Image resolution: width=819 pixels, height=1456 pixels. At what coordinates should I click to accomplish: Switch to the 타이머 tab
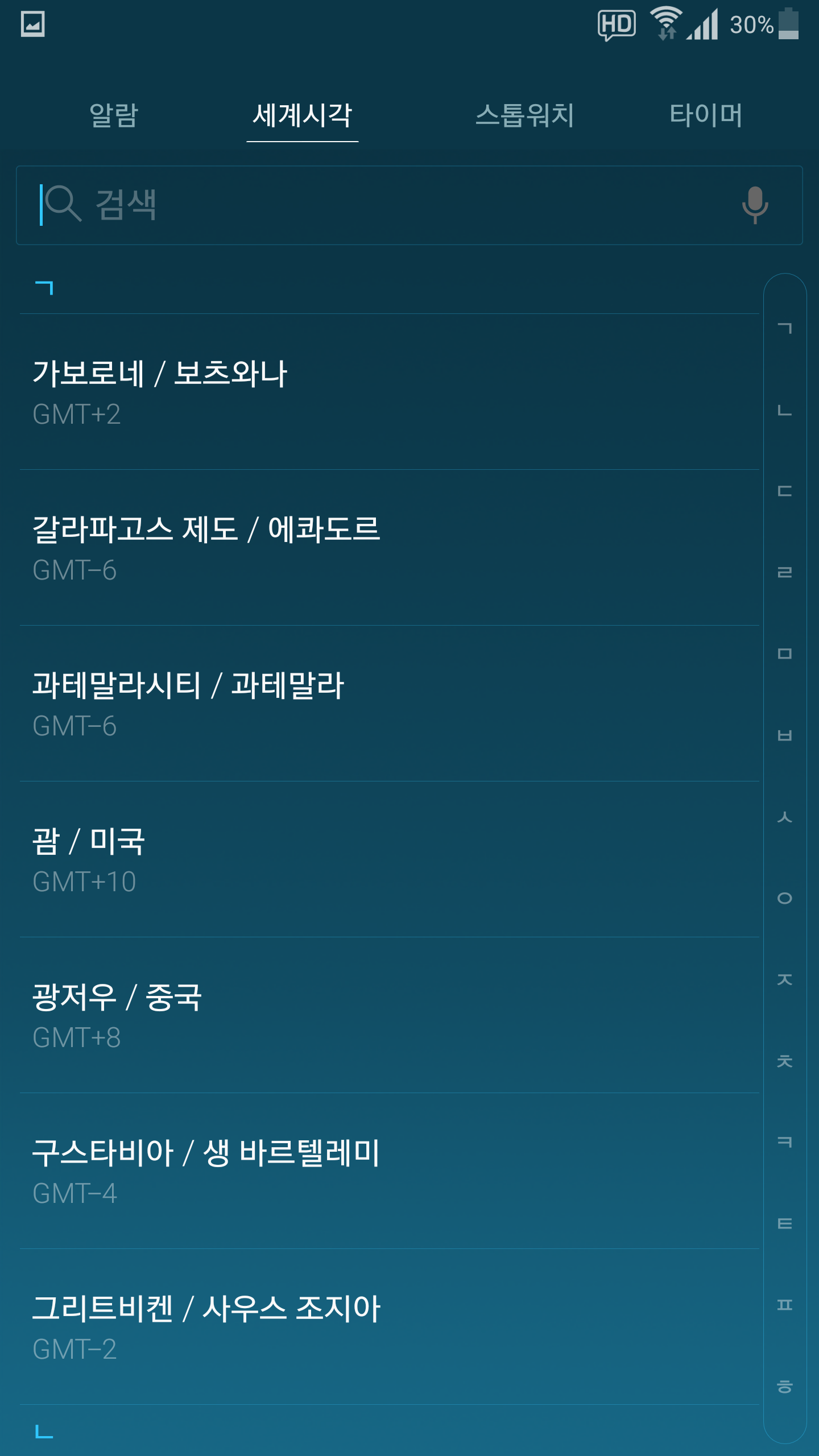706,115
